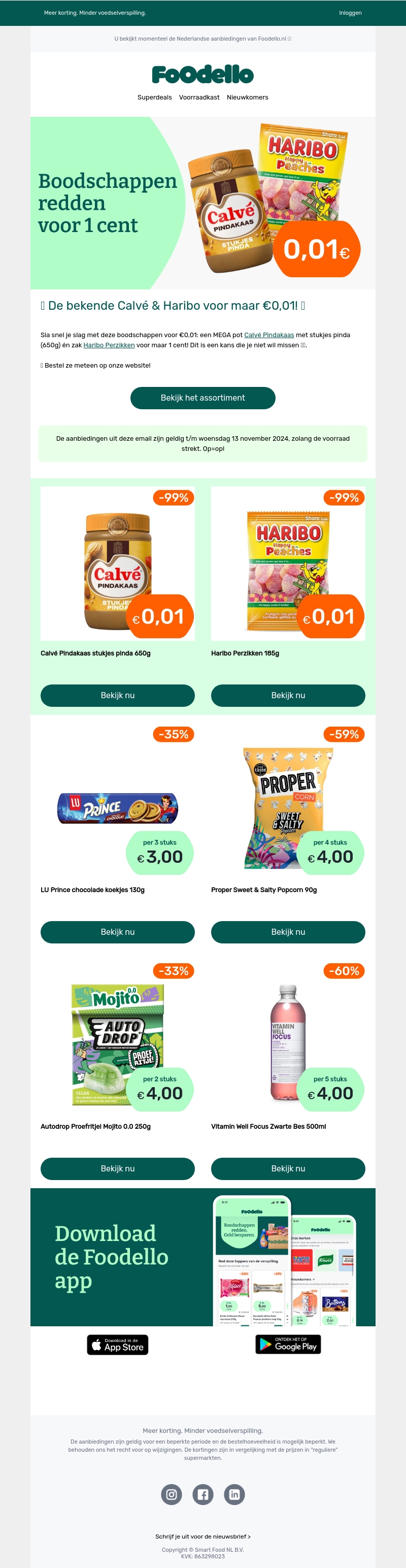406x1568 pixels.
Task: Tap the Bekijk het assortiment button
Action: (x=202, y=398)
